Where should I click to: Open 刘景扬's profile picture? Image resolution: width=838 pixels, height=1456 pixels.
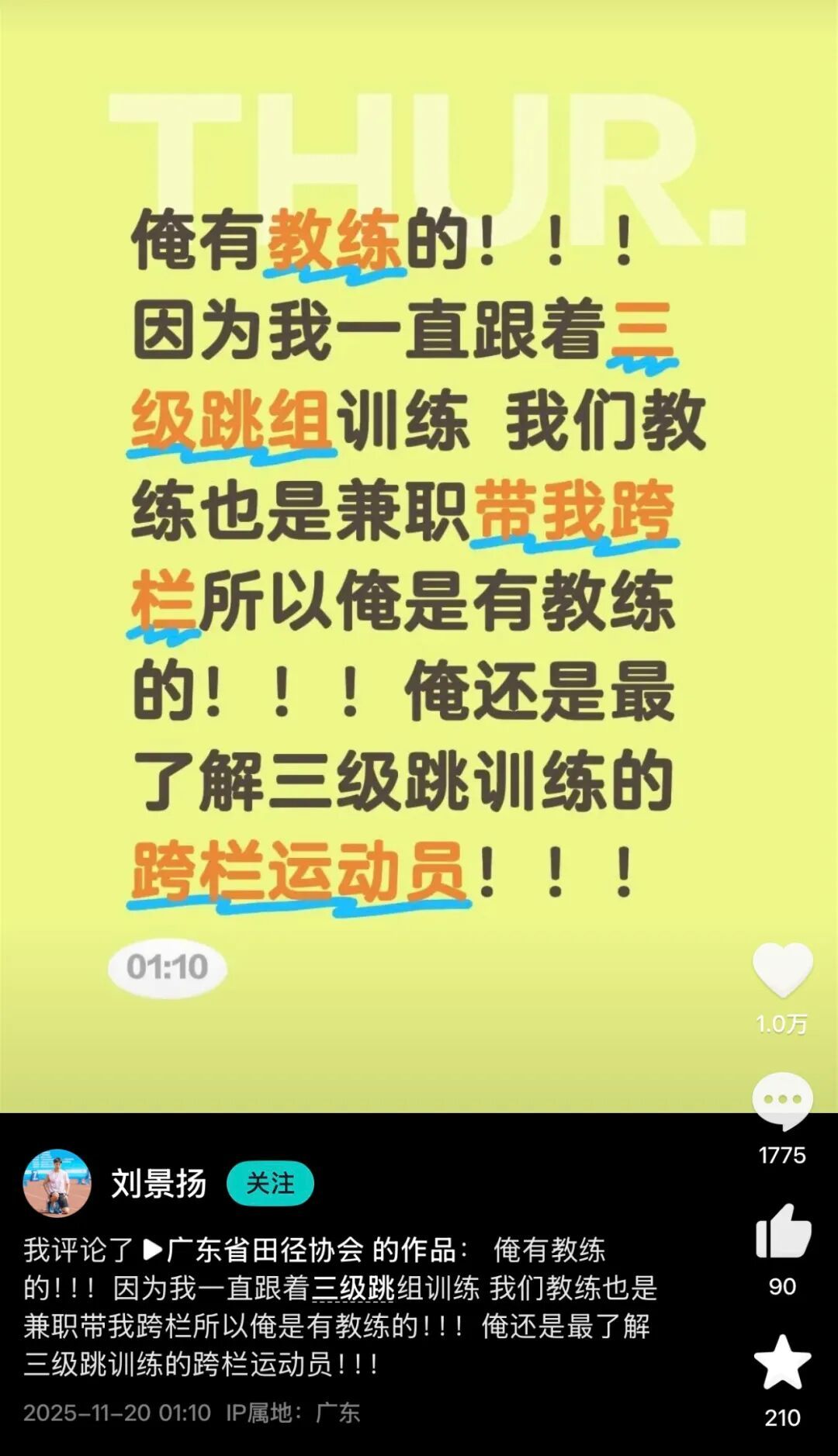click(57, 1183)
